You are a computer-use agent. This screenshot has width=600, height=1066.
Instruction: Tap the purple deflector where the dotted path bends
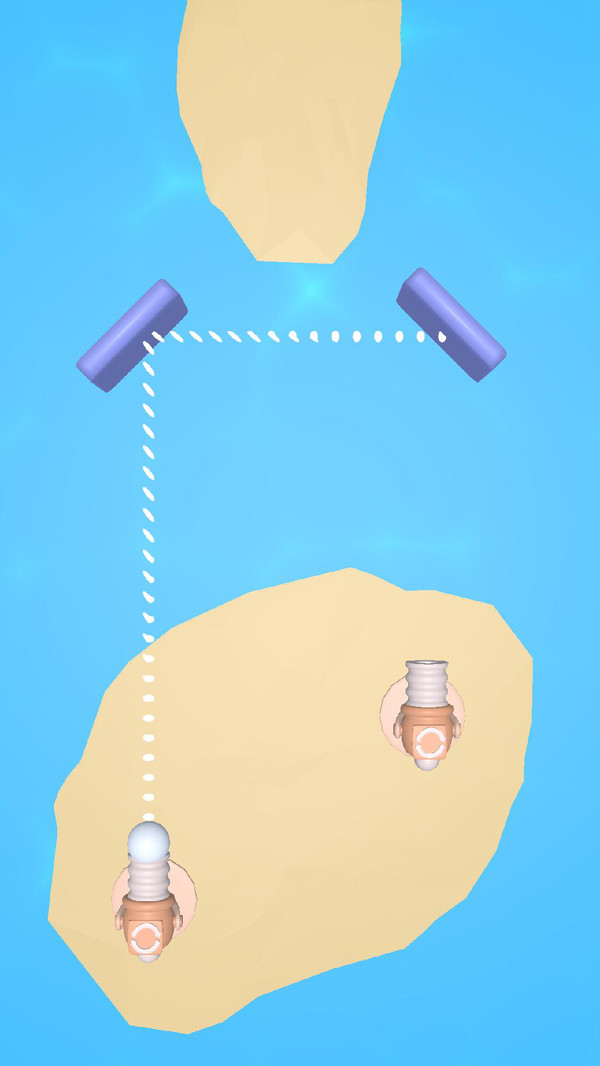point(132,334)
